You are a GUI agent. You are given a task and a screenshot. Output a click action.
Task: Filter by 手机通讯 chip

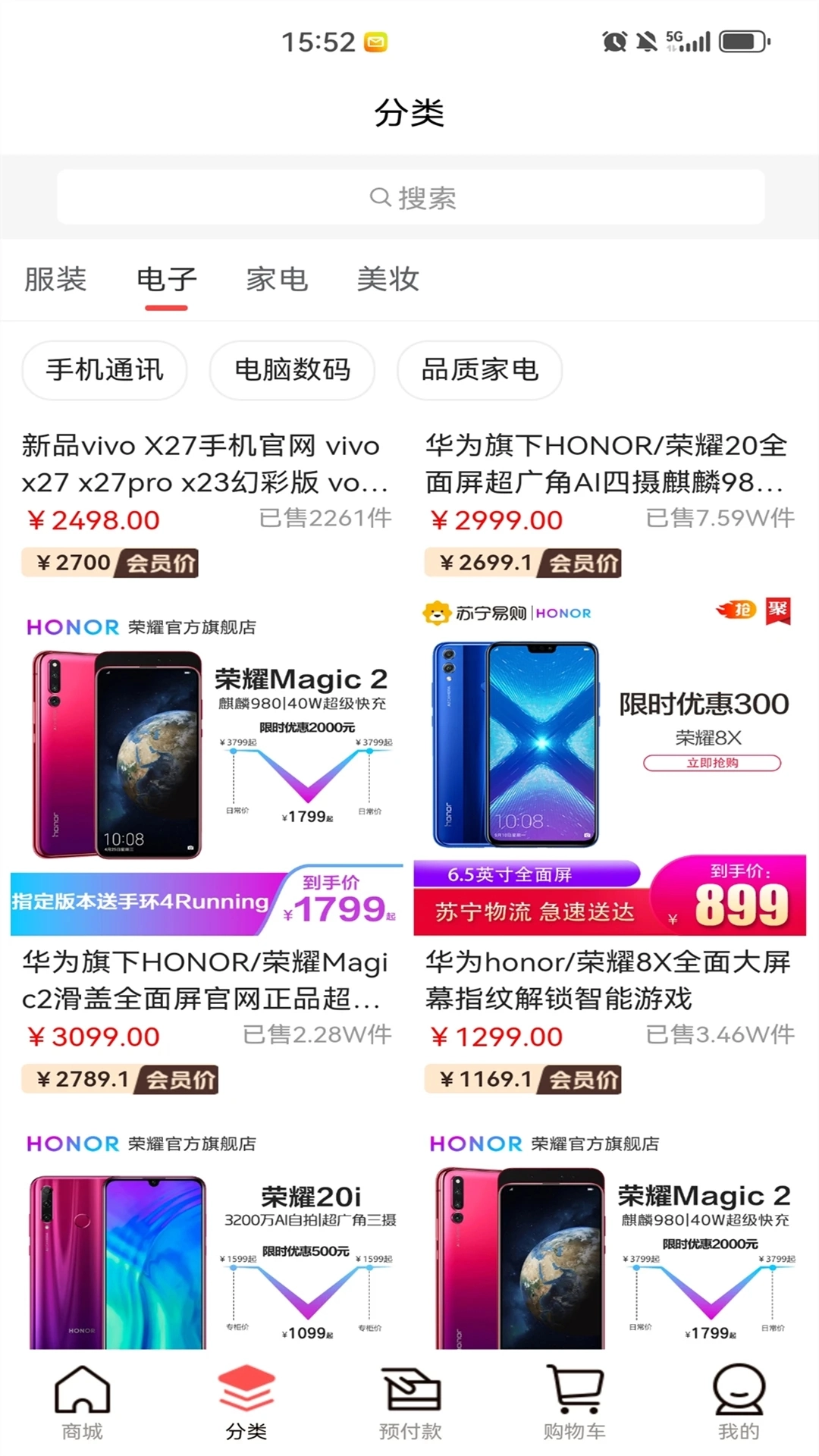coord(105,370)
